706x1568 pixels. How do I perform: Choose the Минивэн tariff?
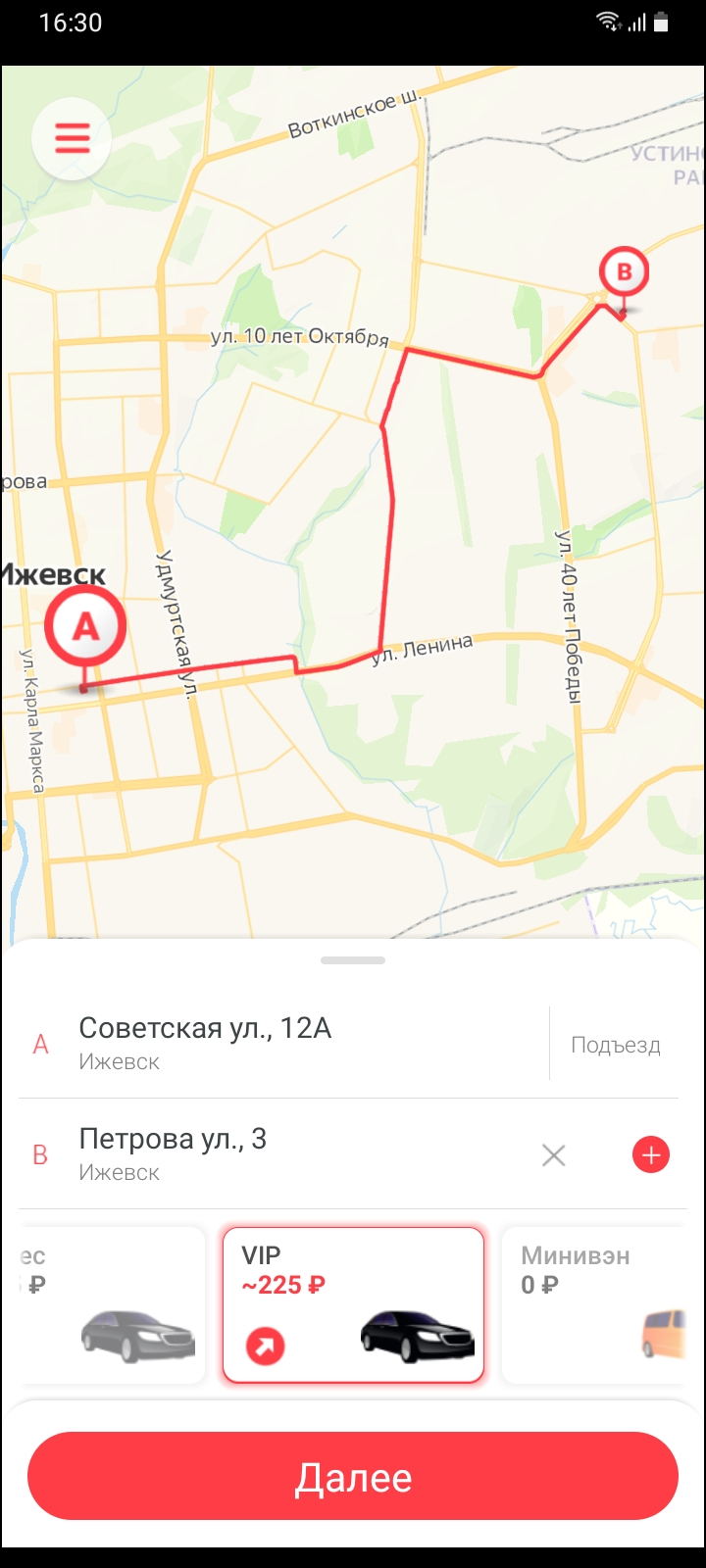pos(596,1304)
